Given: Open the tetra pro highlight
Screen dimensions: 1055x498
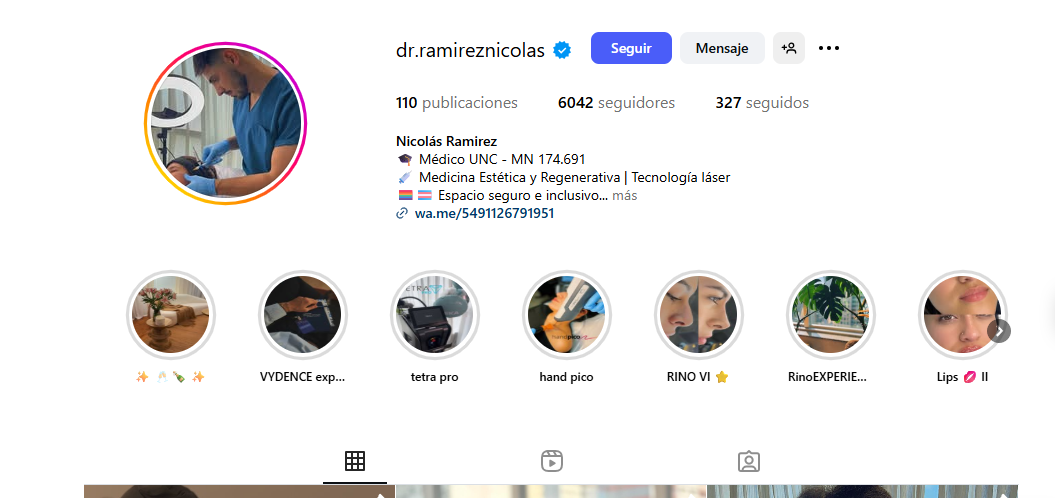Looking at the screenshot, I should [434, 315].
